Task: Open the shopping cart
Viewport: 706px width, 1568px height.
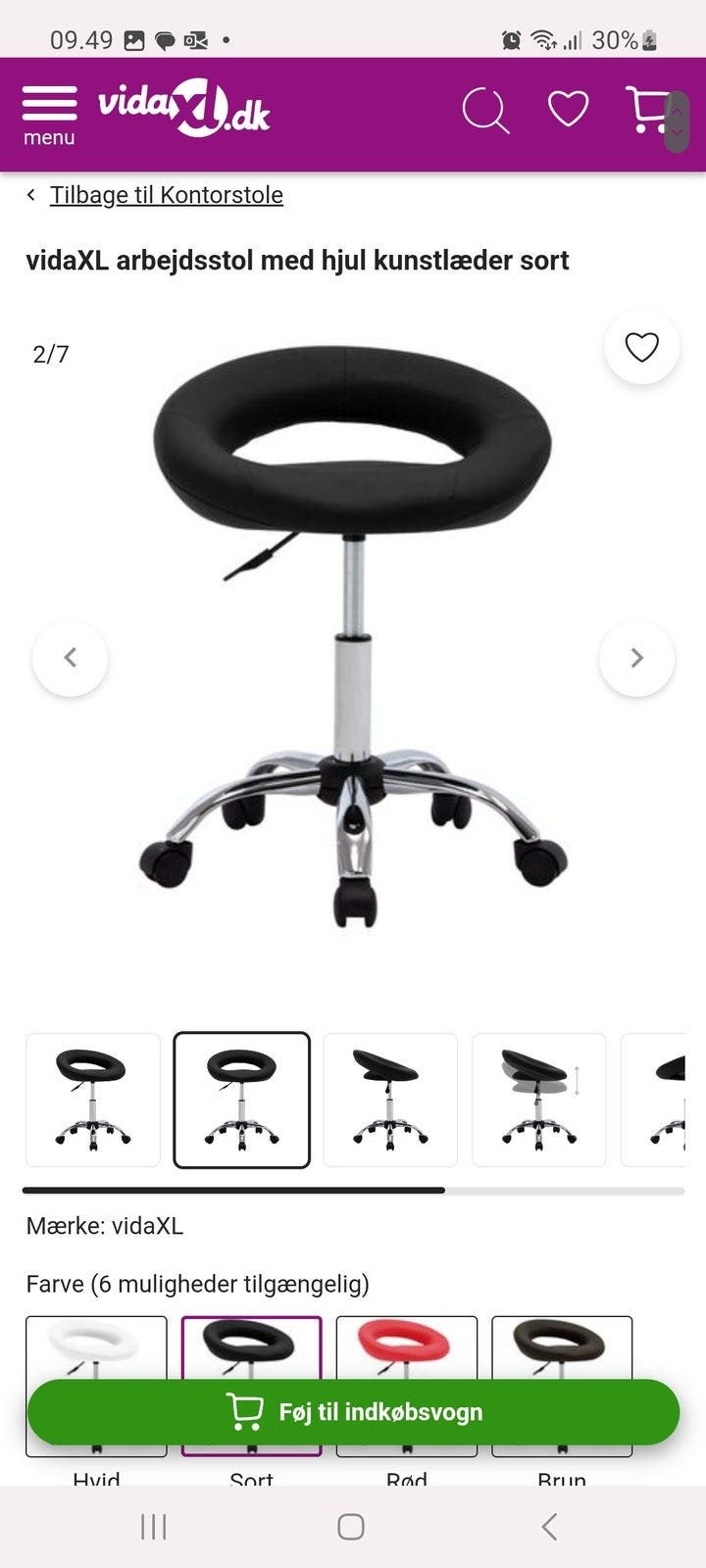Action: [x=647, y=110]
